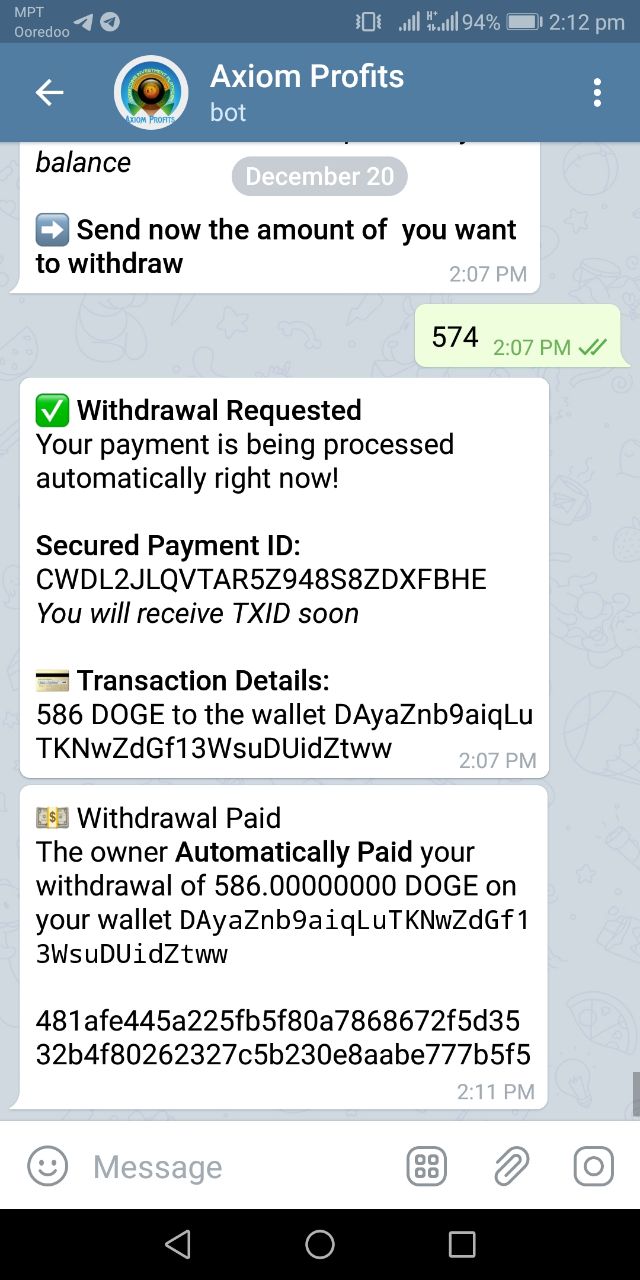Open the bot commands keyboard icon

pos(427,1166)
